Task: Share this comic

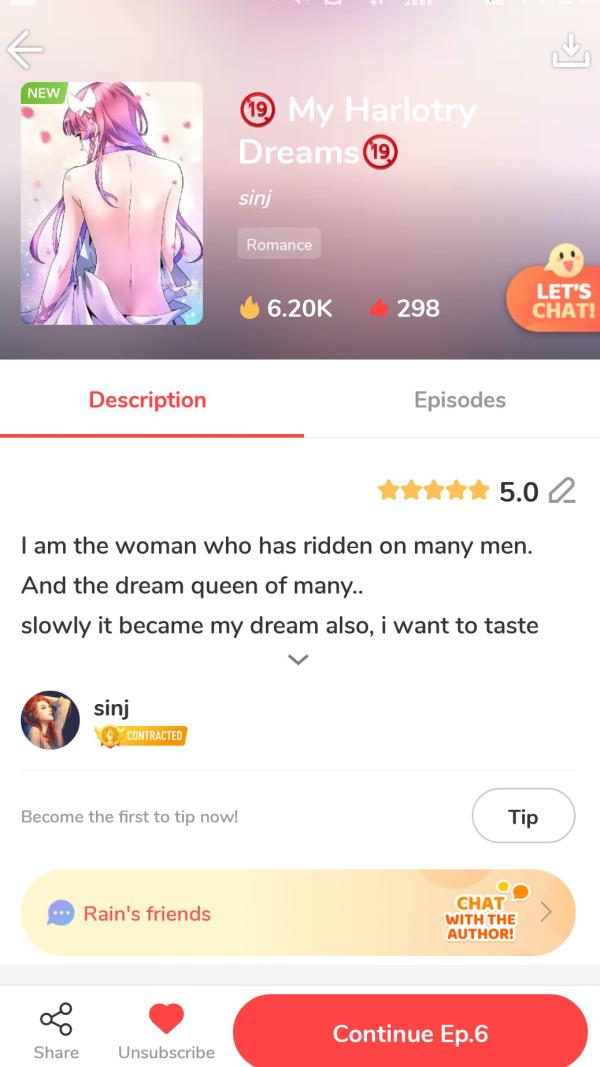Action: [55, 1030]
